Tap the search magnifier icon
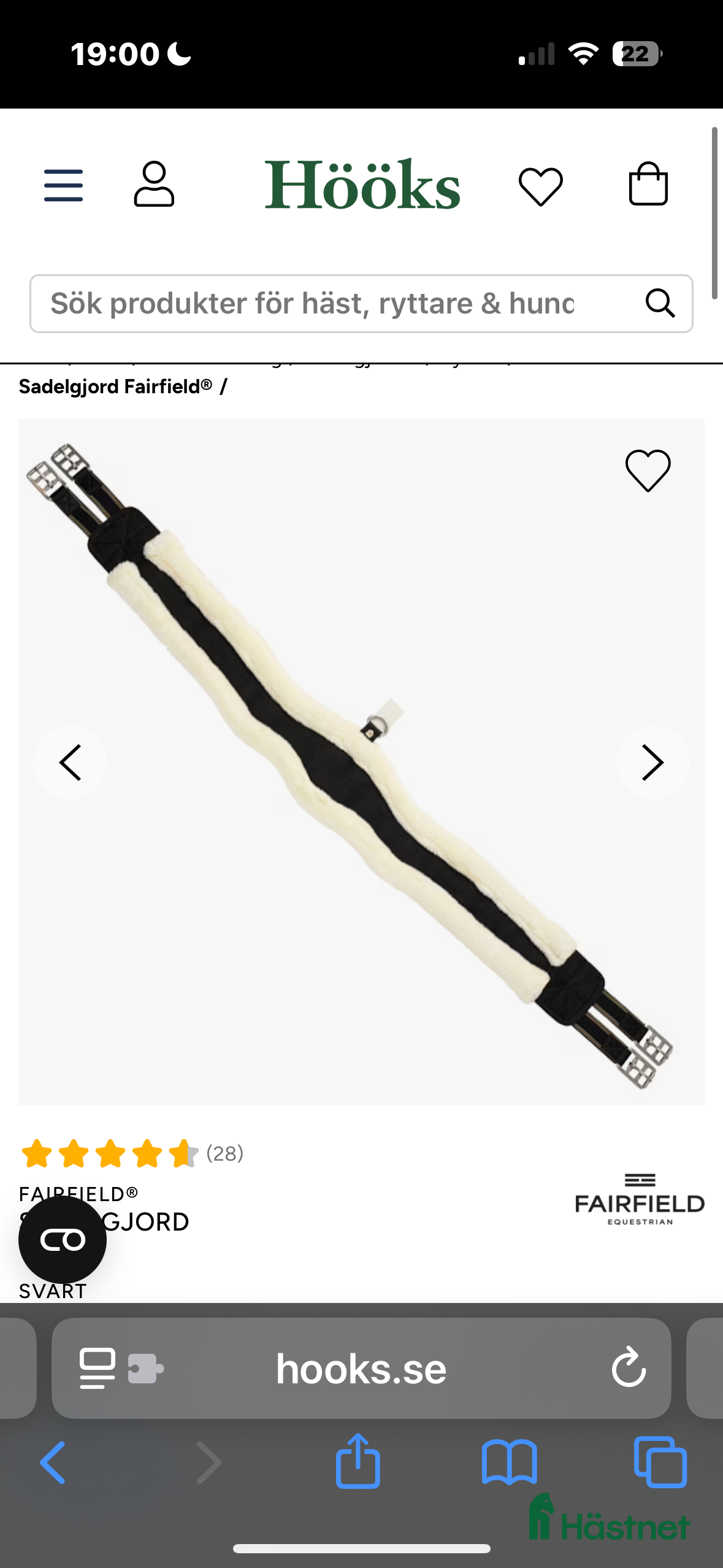This screenshot has width=723, height=1568. coord(660,303)
